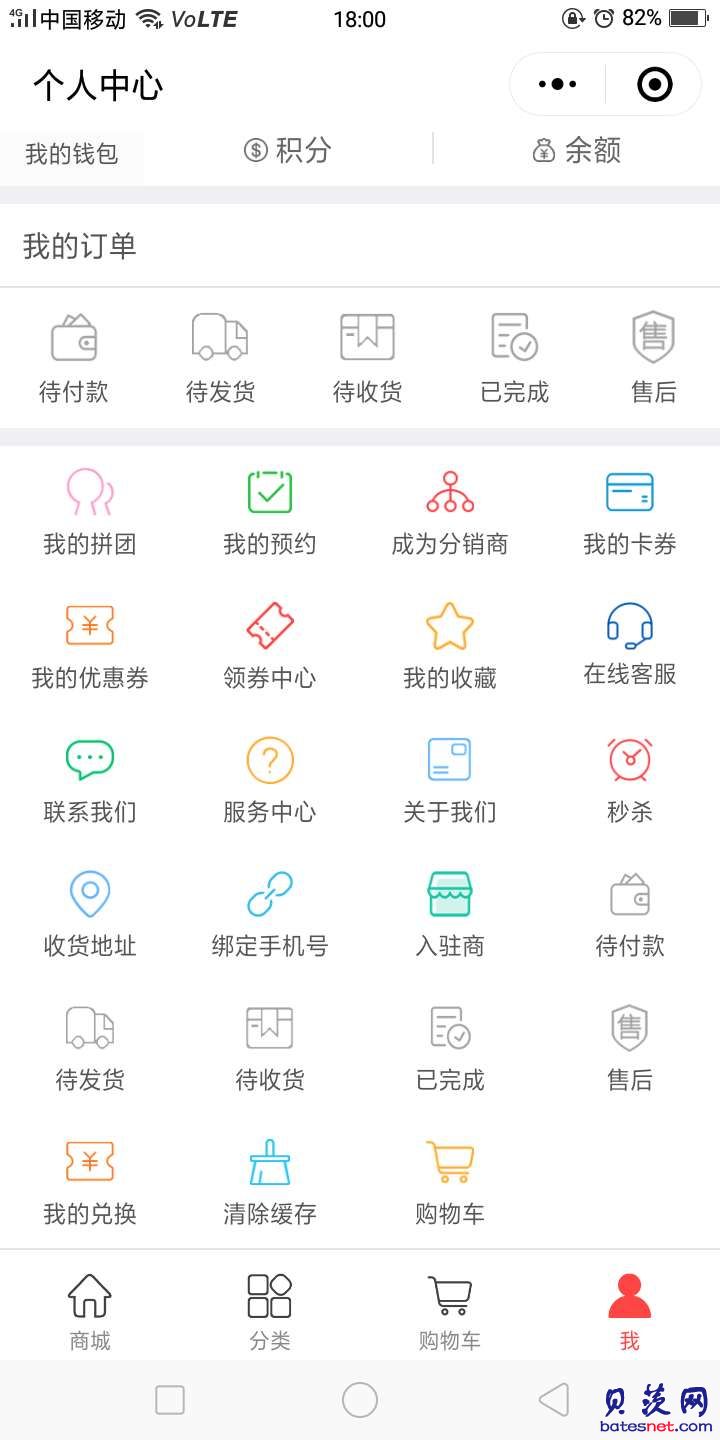
Task: Switch to the 商城 tab in bottom bar
Action: (90, 1311)
